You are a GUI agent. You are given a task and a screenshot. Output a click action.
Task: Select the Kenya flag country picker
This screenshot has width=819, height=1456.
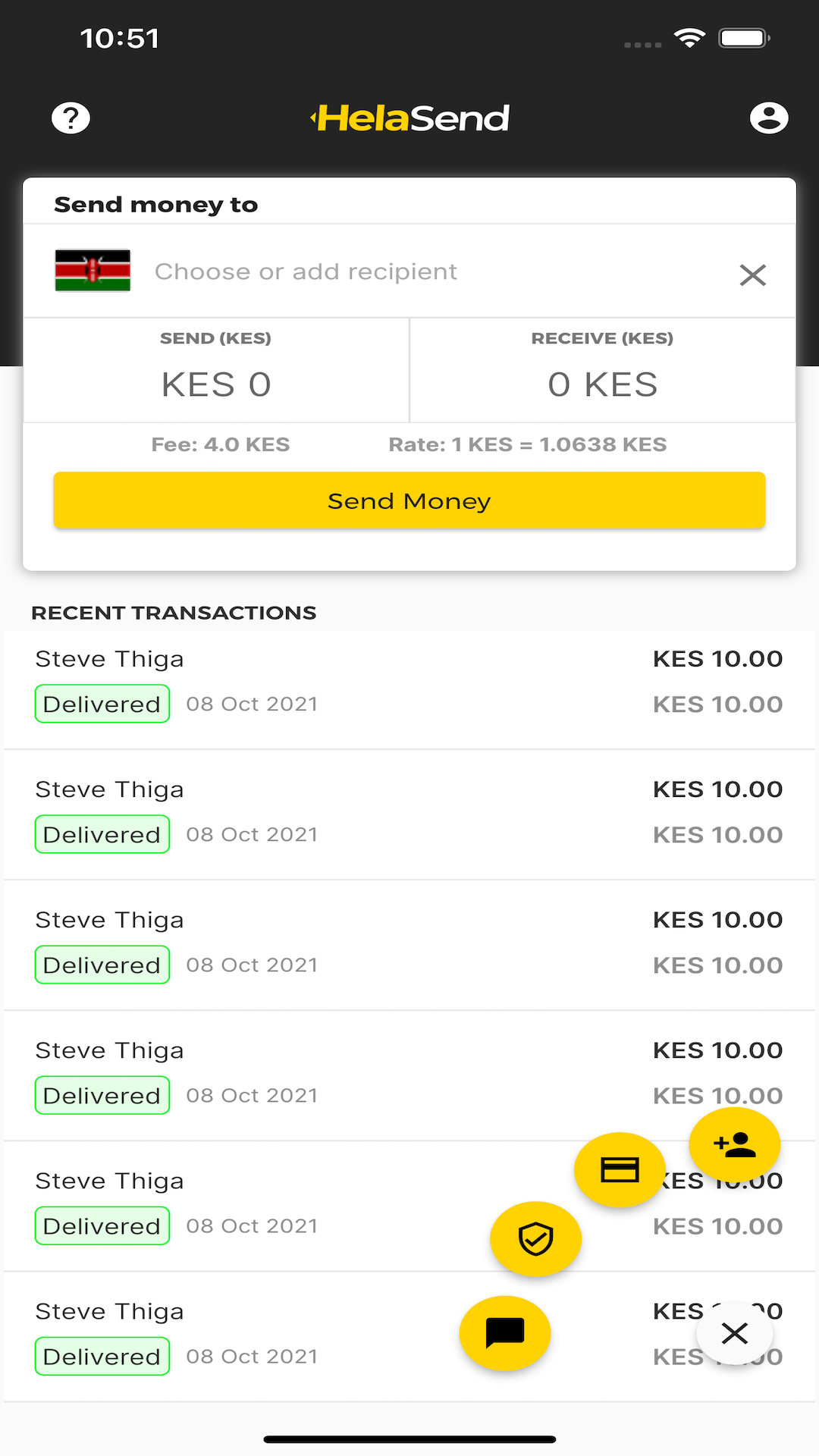point(93,271)
